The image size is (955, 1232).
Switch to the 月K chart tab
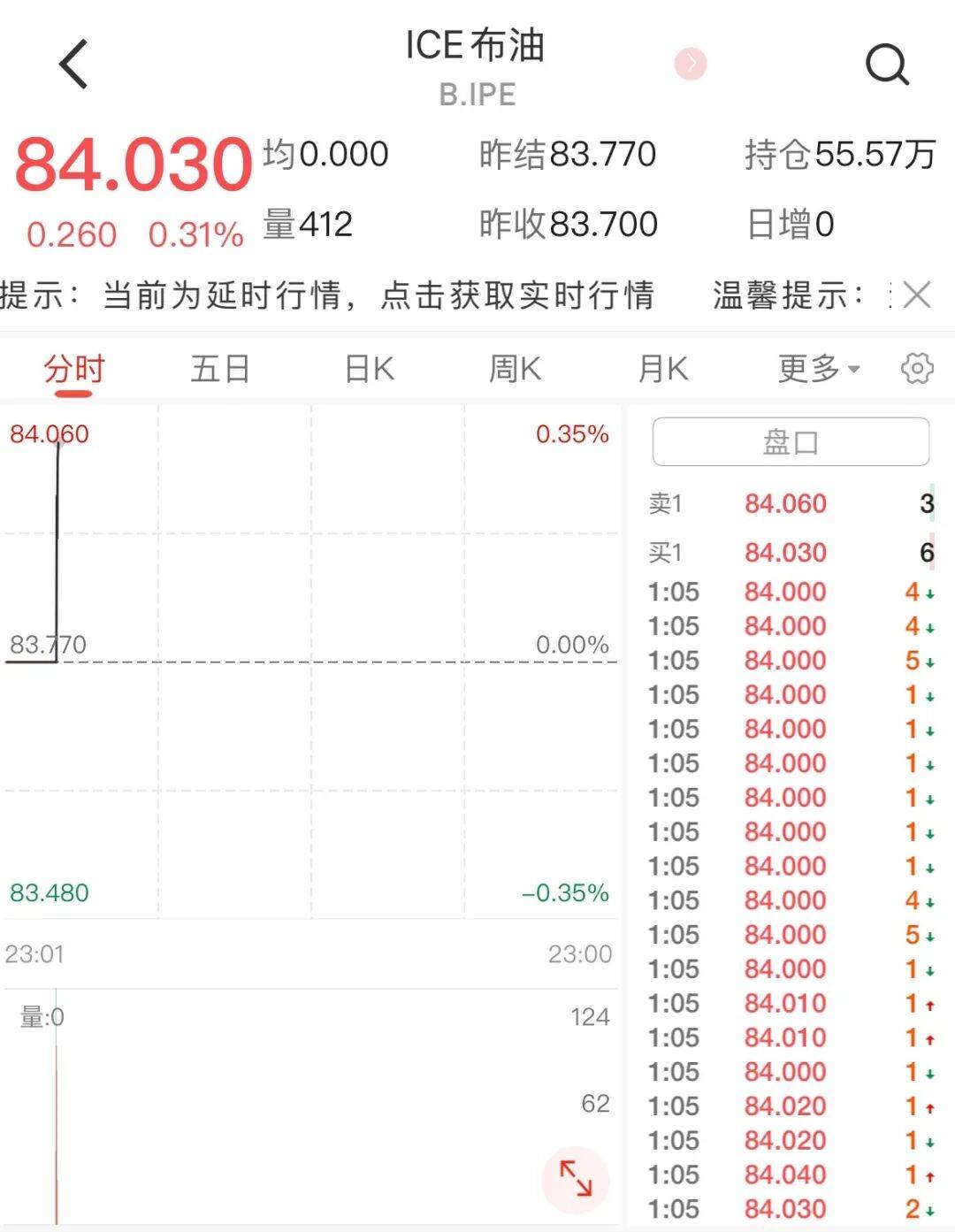[x=663, y=369]
